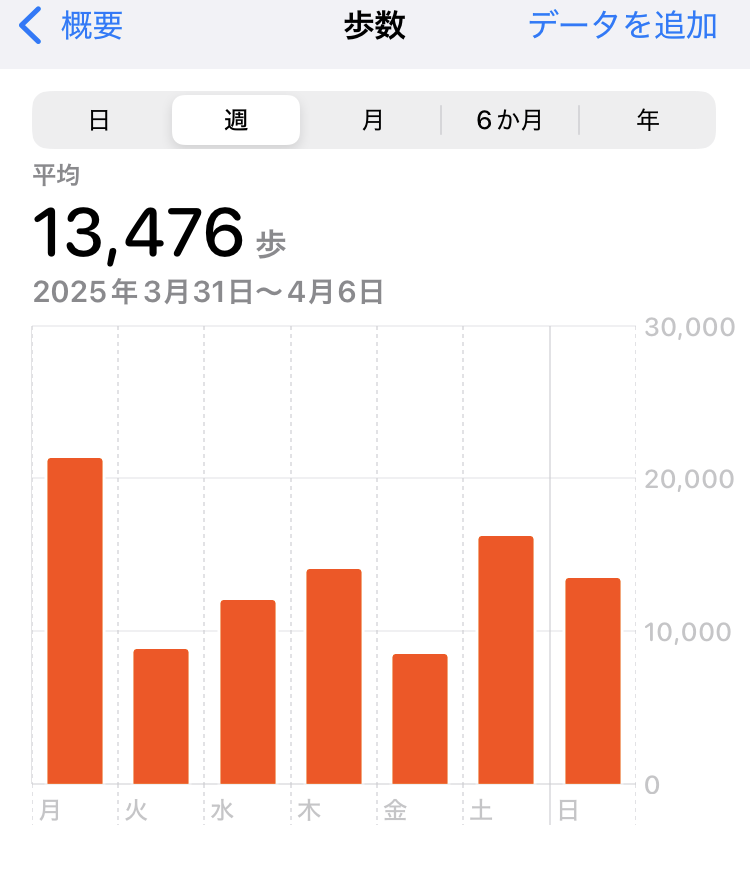Open the 年 view
Viewport: 750px width, 872px height.
647,121
